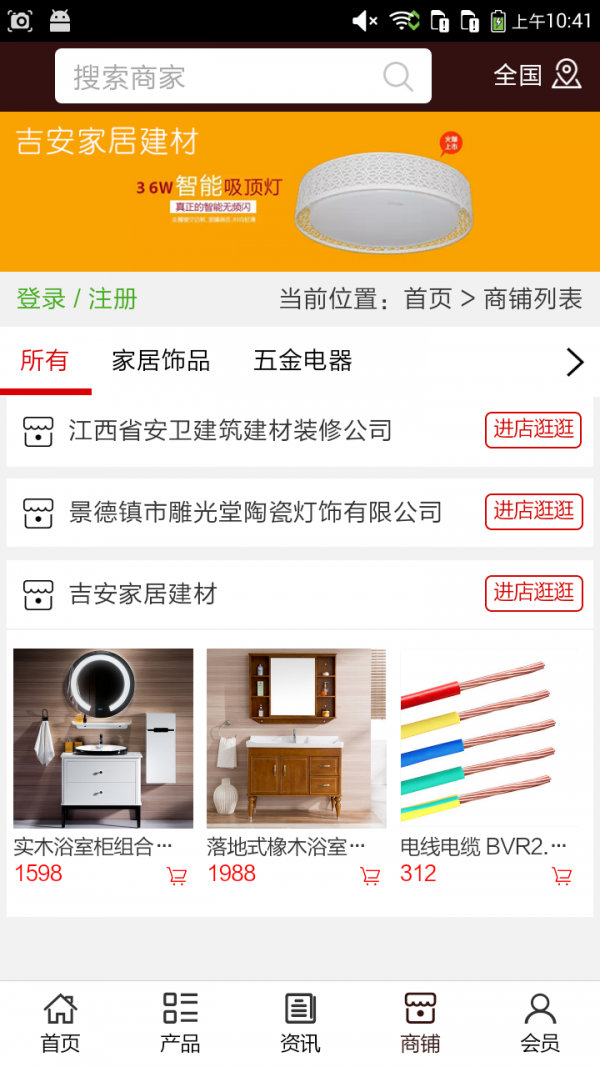Tap 进店逛逛 for 景德镇市雕光堂陶瓷灯饰有限公司
This screenshot has height=1067, width=600.
[533, 512]
